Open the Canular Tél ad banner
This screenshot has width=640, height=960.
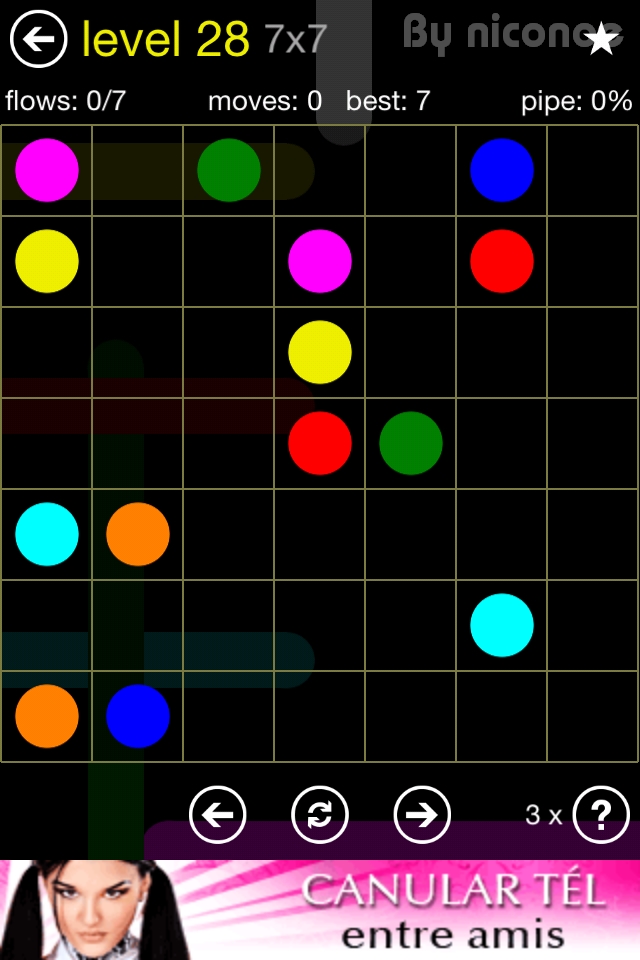[x=320, y=910]
